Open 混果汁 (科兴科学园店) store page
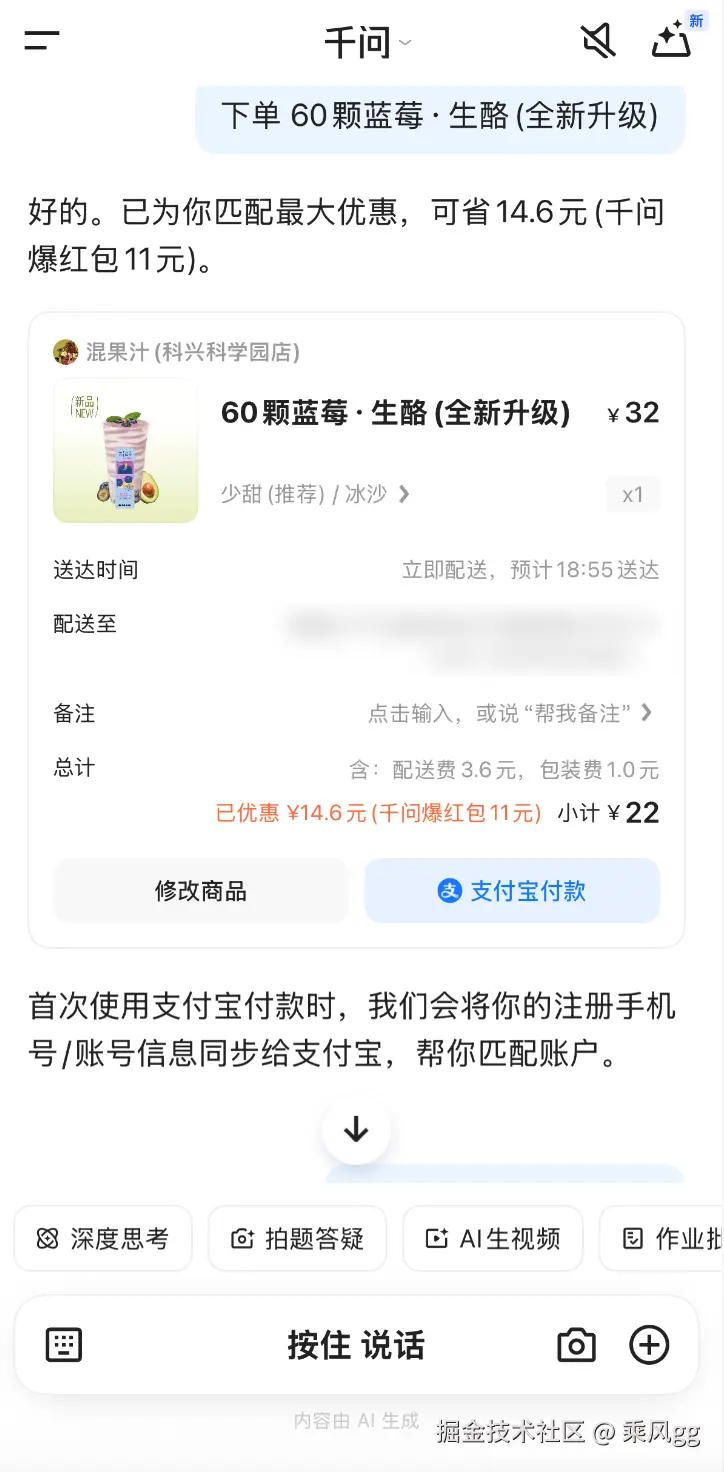724x1472 pixels. [x=177, y=352]
